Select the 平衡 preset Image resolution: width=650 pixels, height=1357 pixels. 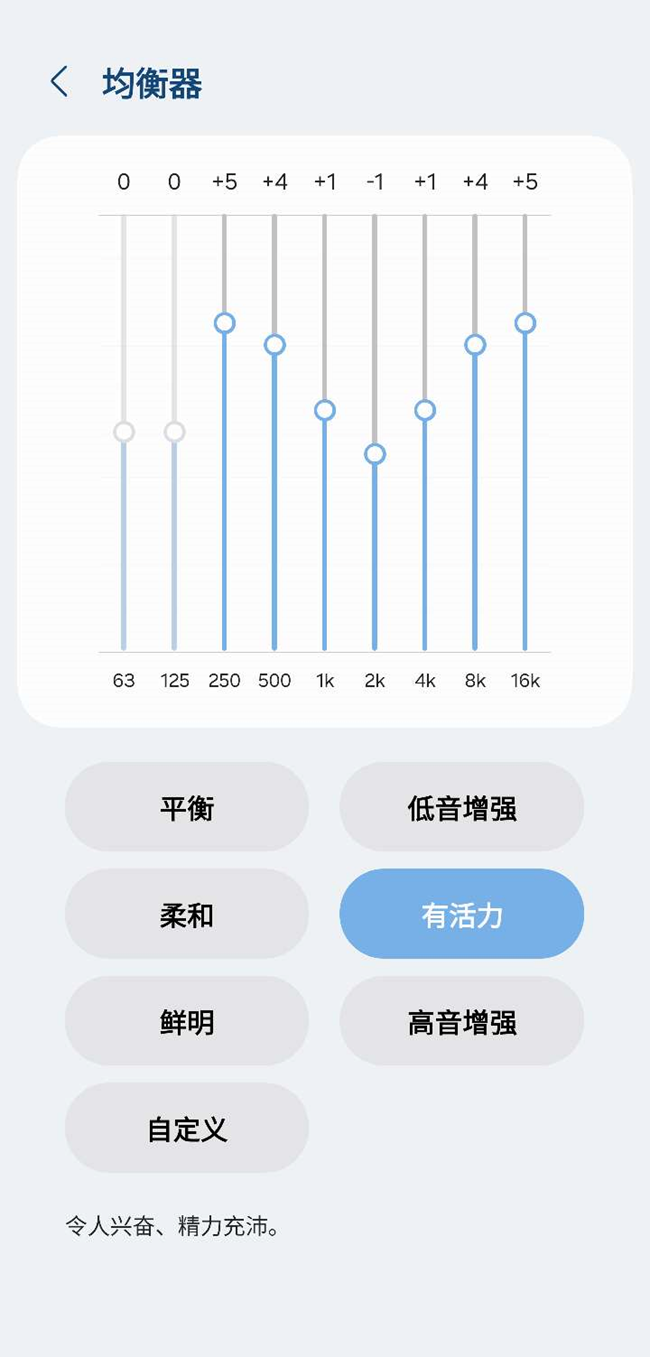tap(187, 807)
